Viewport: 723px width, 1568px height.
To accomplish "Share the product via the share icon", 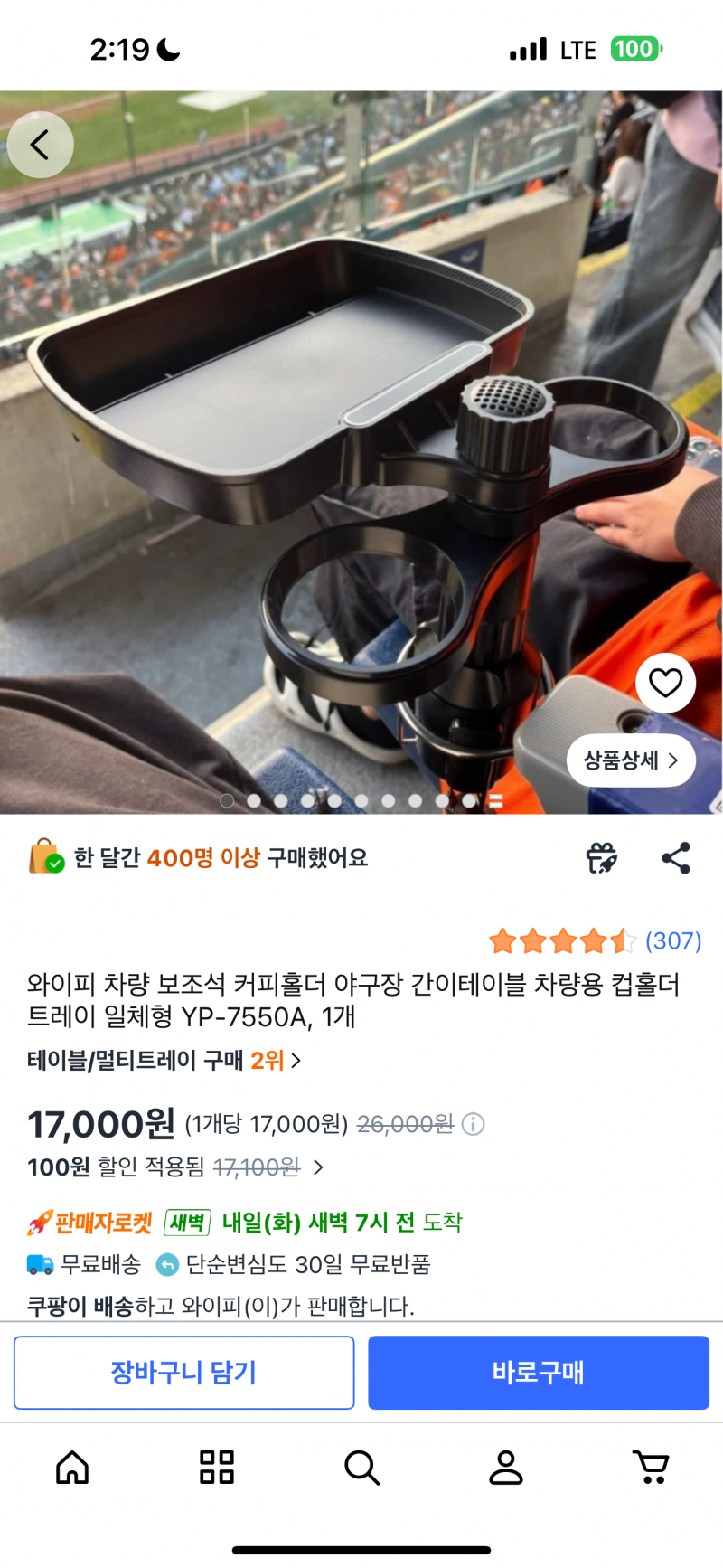I will point(676,858).
